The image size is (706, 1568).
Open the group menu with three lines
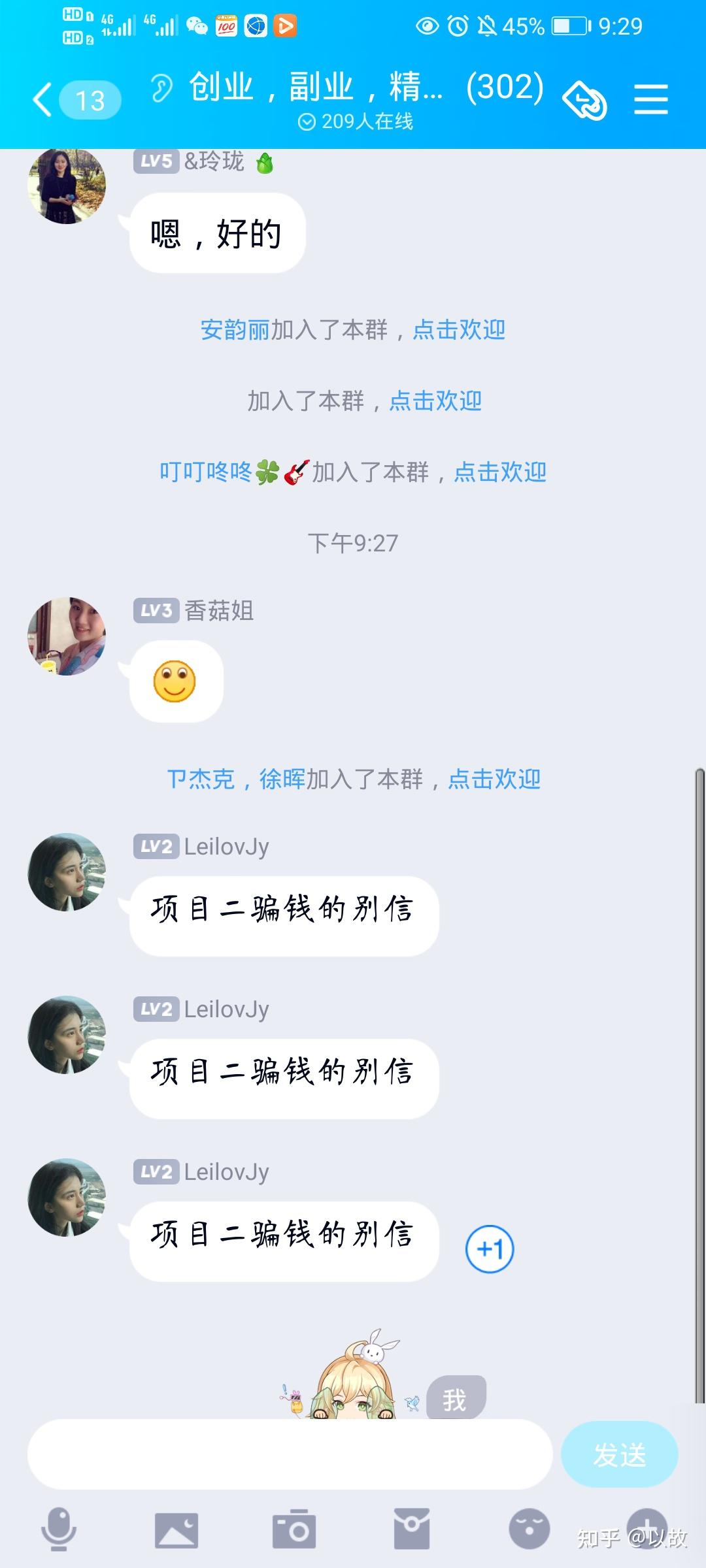[651, 100]
